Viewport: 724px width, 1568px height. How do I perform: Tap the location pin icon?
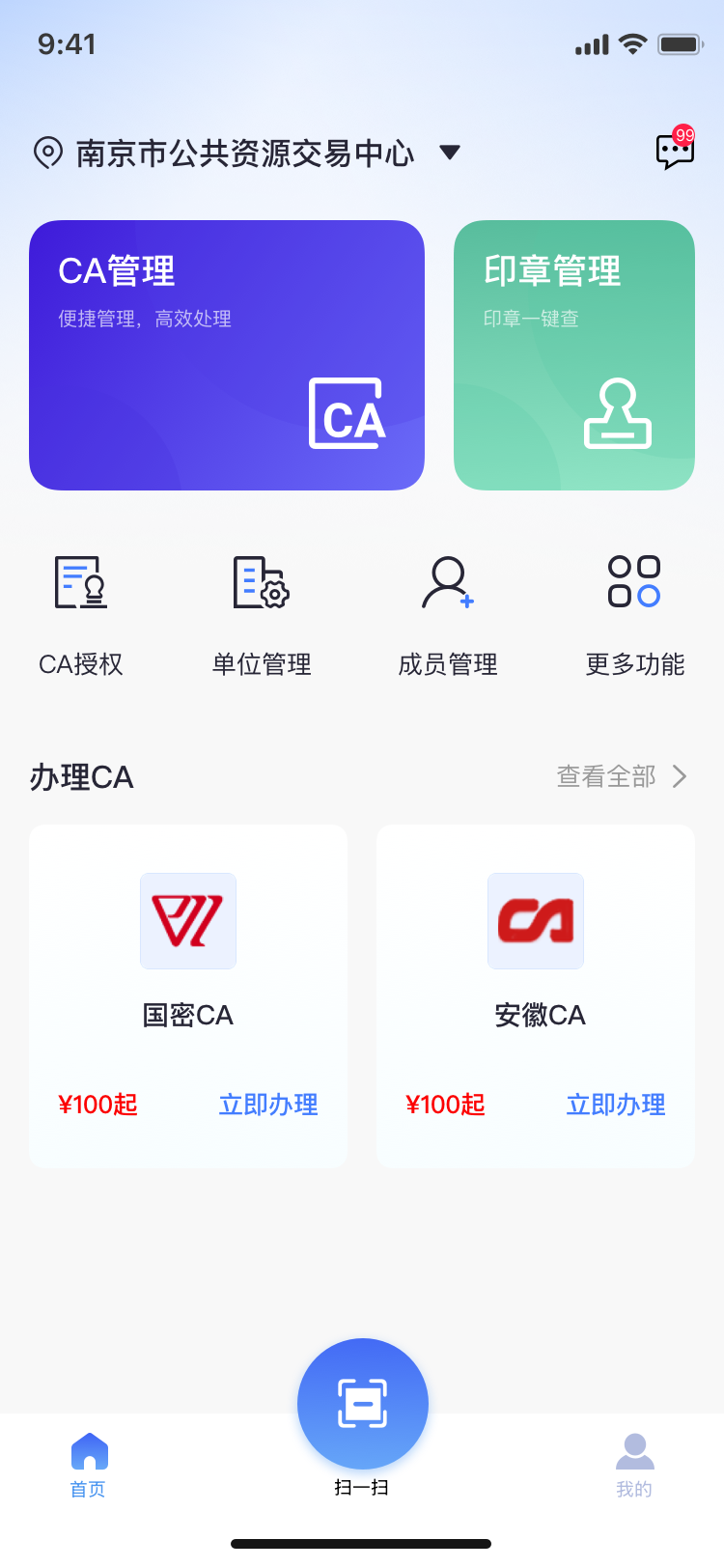(47, 153)
